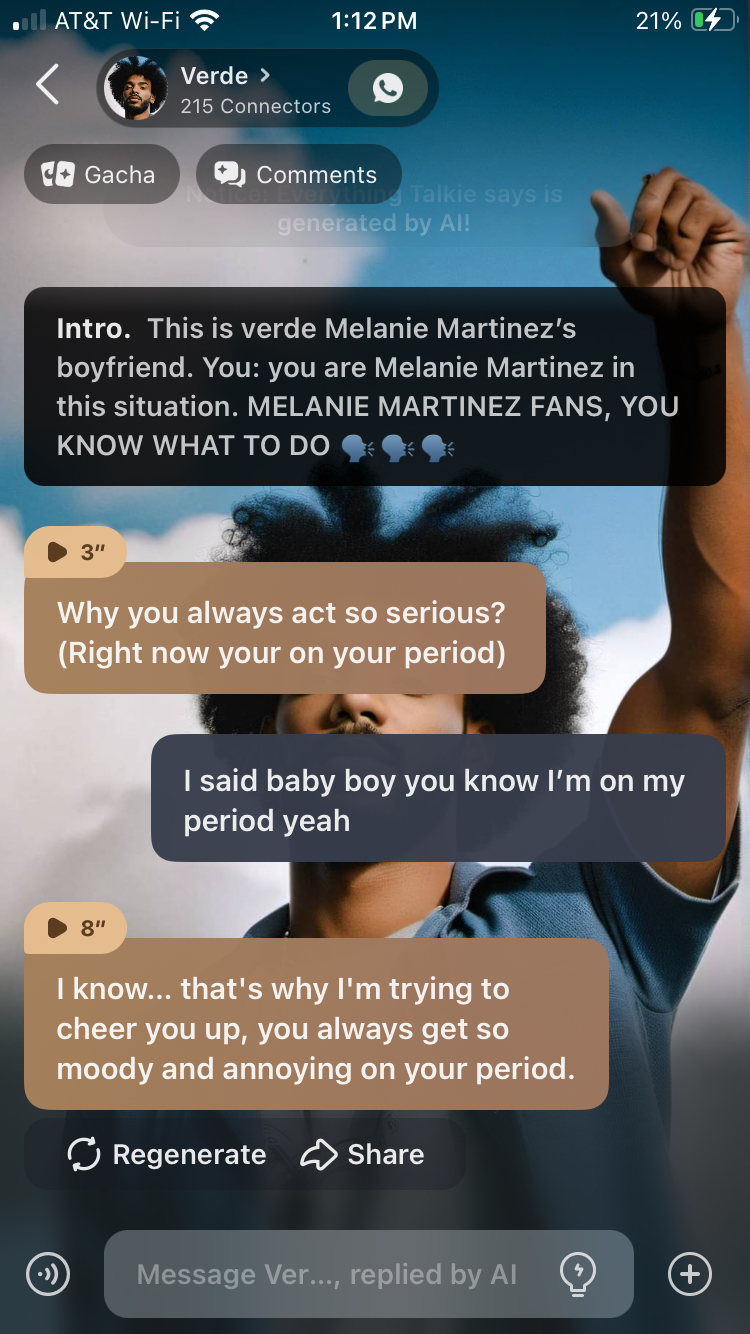The image size is (750, 1334).
Task: Share the last reply
Action: [x=363, y=1154]
